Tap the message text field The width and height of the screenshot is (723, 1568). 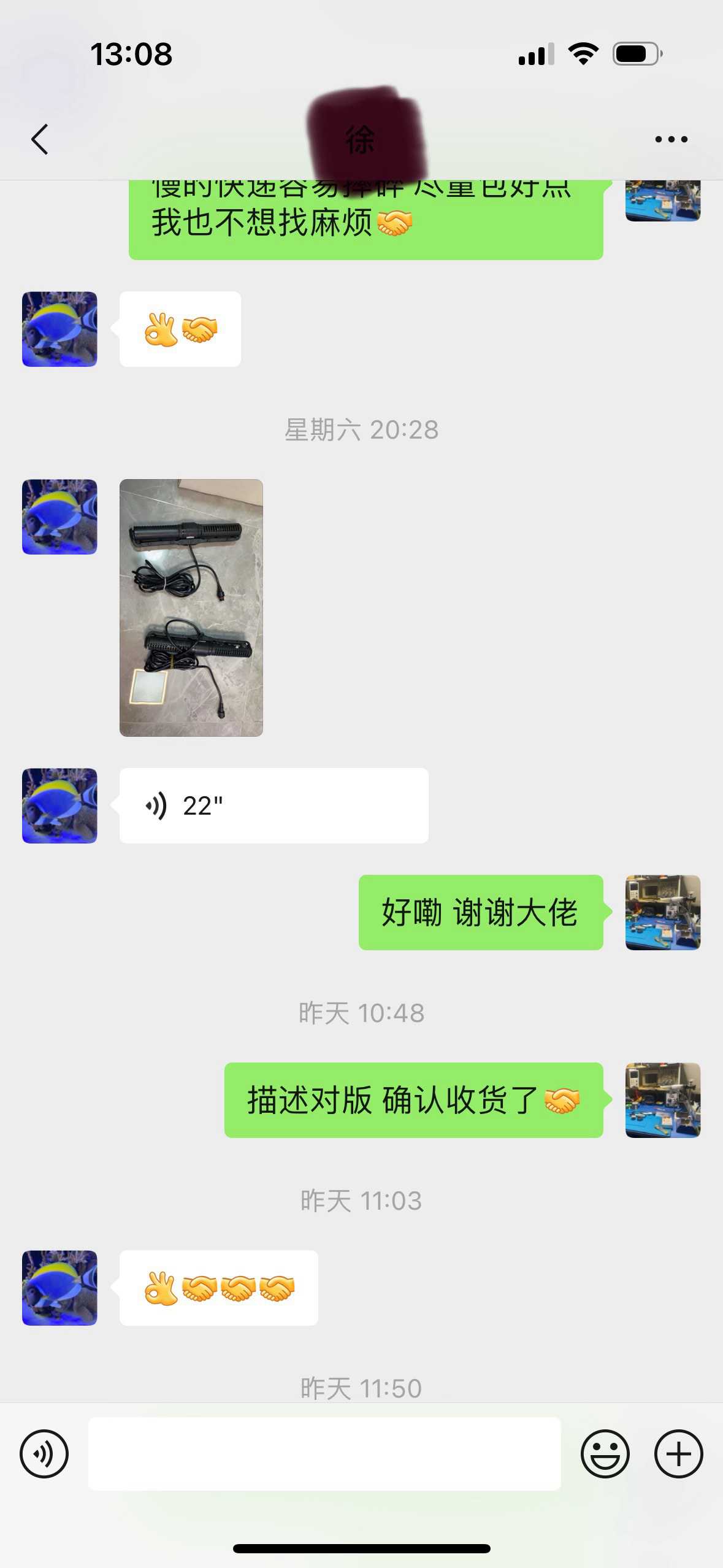tap(324, 1453)
